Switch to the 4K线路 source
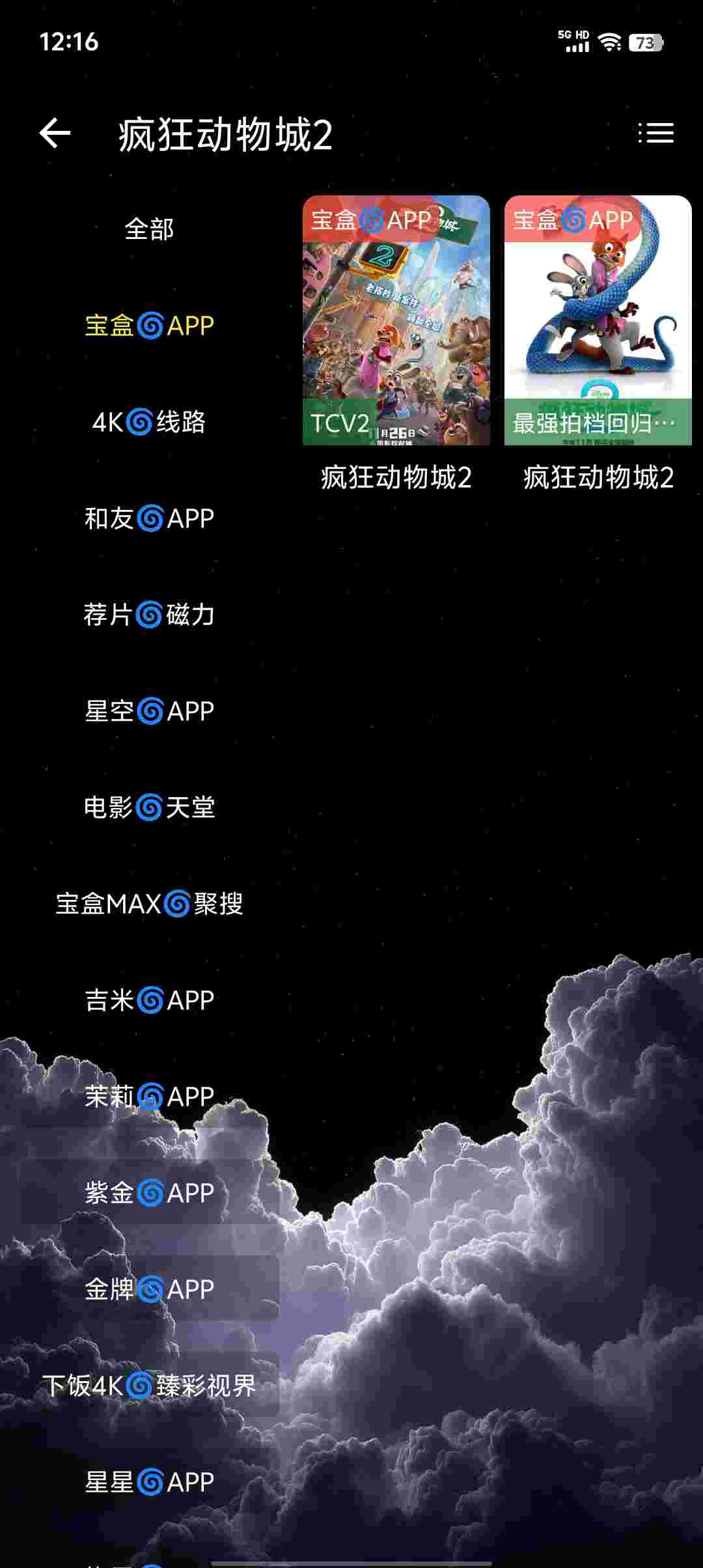Screen dimensions: 703x1568 [149, 422]
